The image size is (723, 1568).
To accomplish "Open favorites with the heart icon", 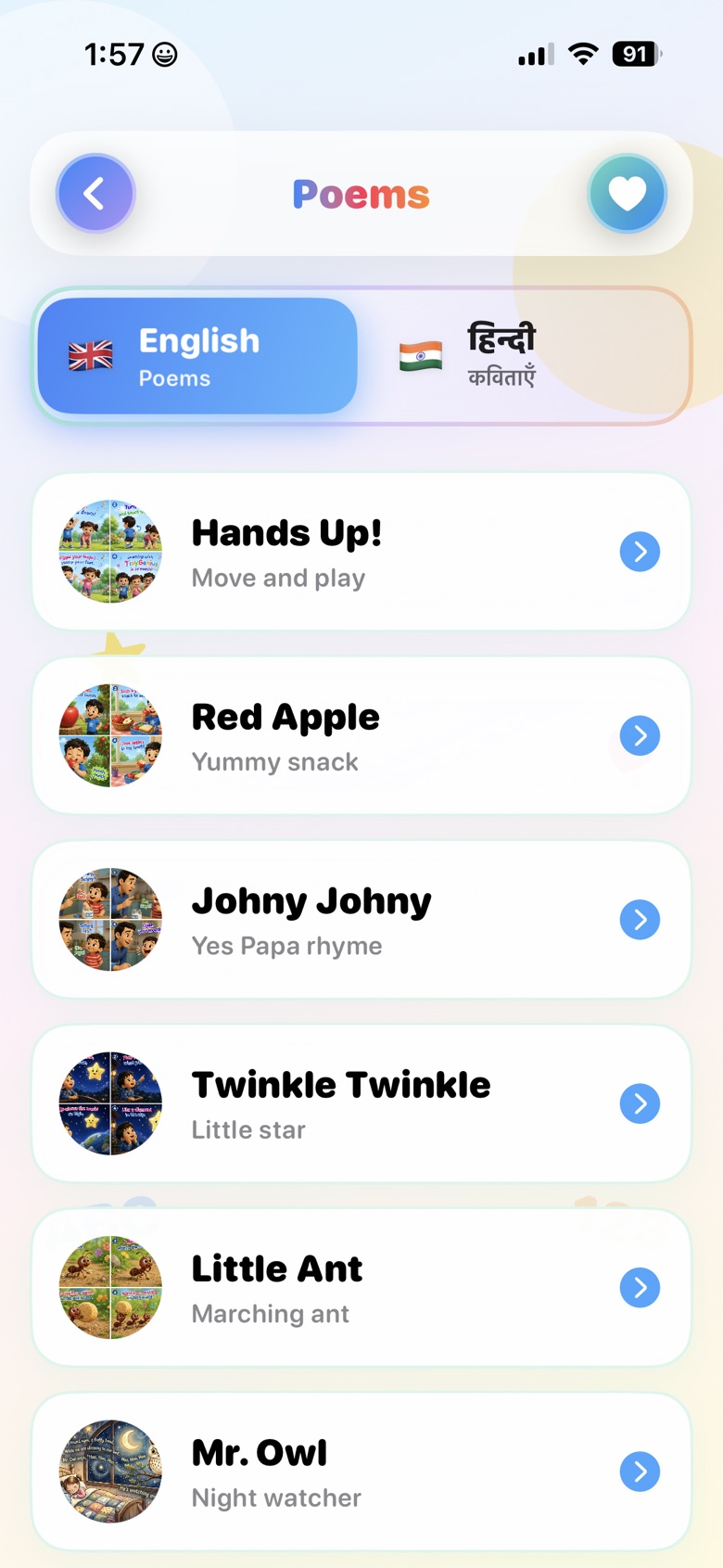I will [627, 194].
